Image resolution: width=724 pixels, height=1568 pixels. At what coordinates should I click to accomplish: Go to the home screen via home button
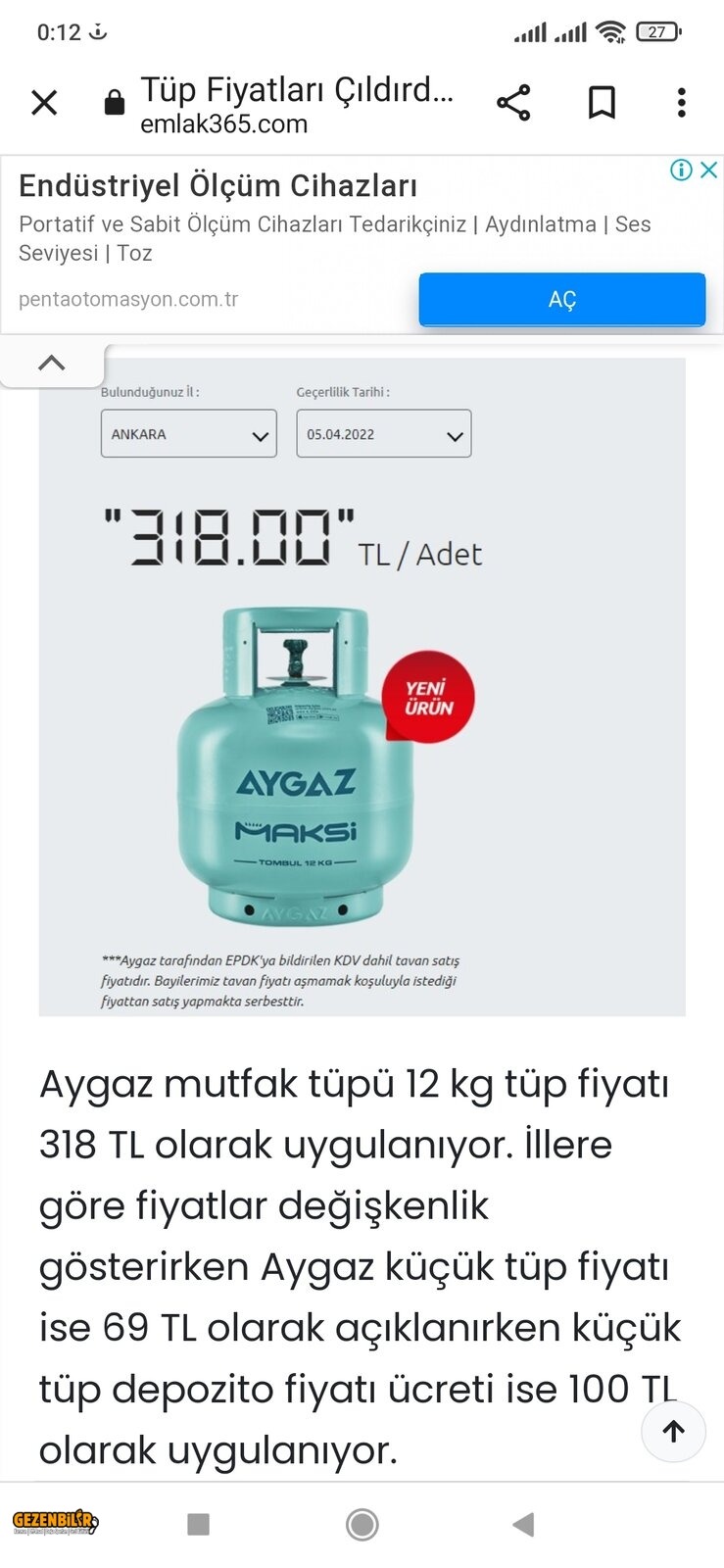tap(362, 1524)
